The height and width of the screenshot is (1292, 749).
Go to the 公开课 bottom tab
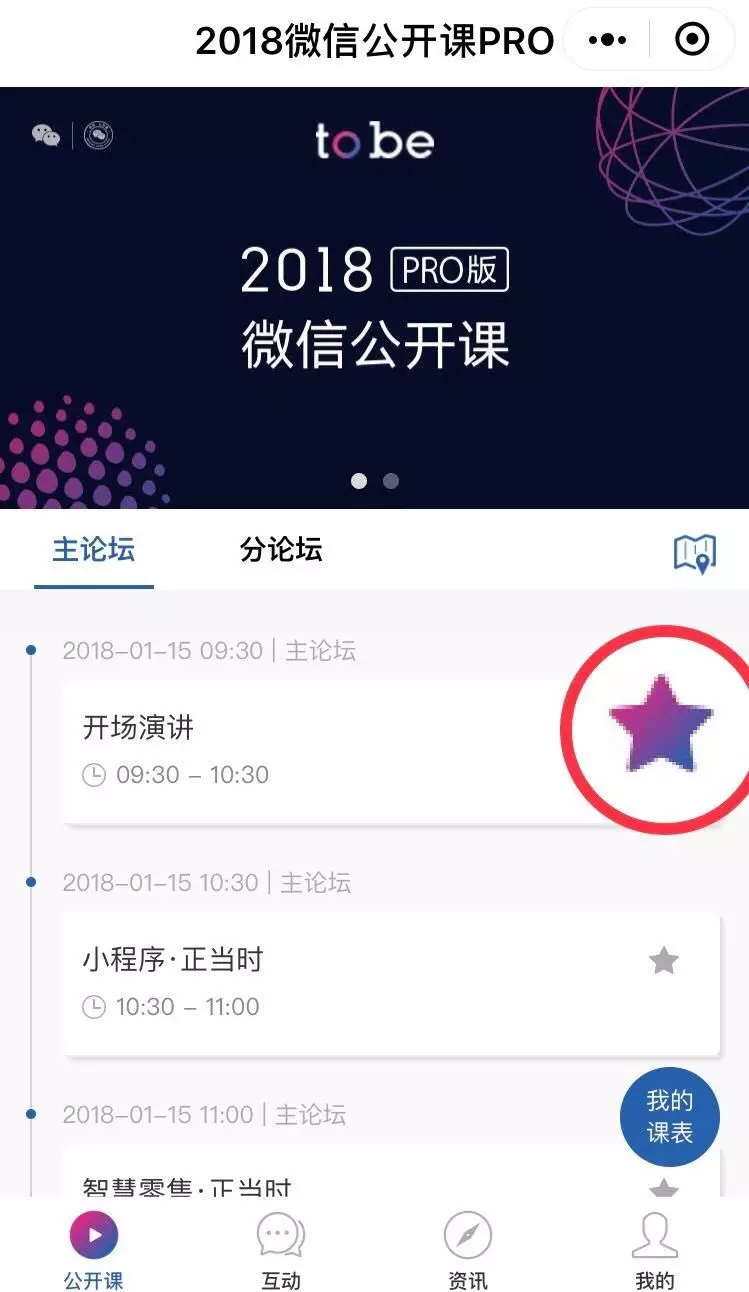tap(94, 1250)
